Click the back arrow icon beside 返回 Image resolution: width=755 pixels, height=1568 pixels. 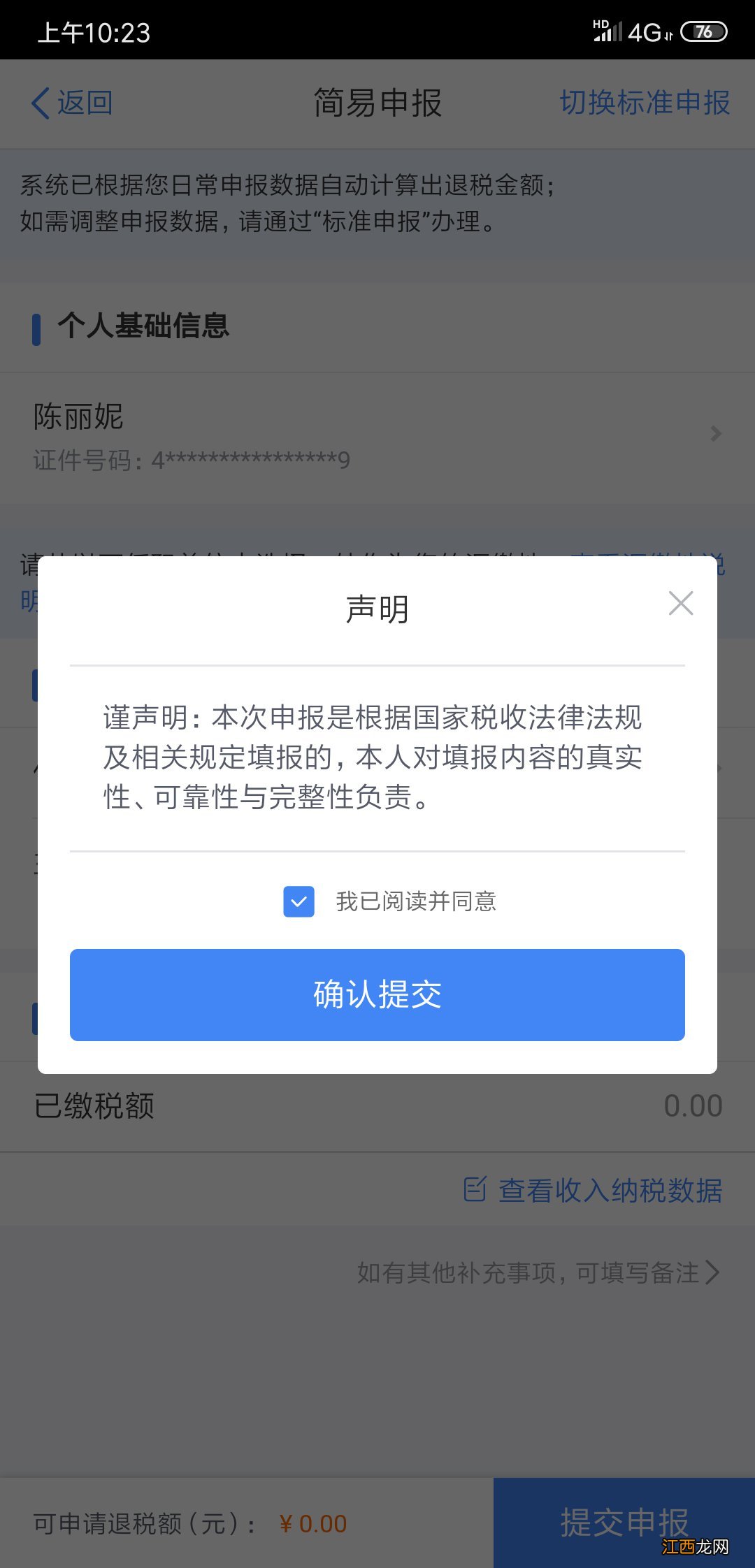40,103
